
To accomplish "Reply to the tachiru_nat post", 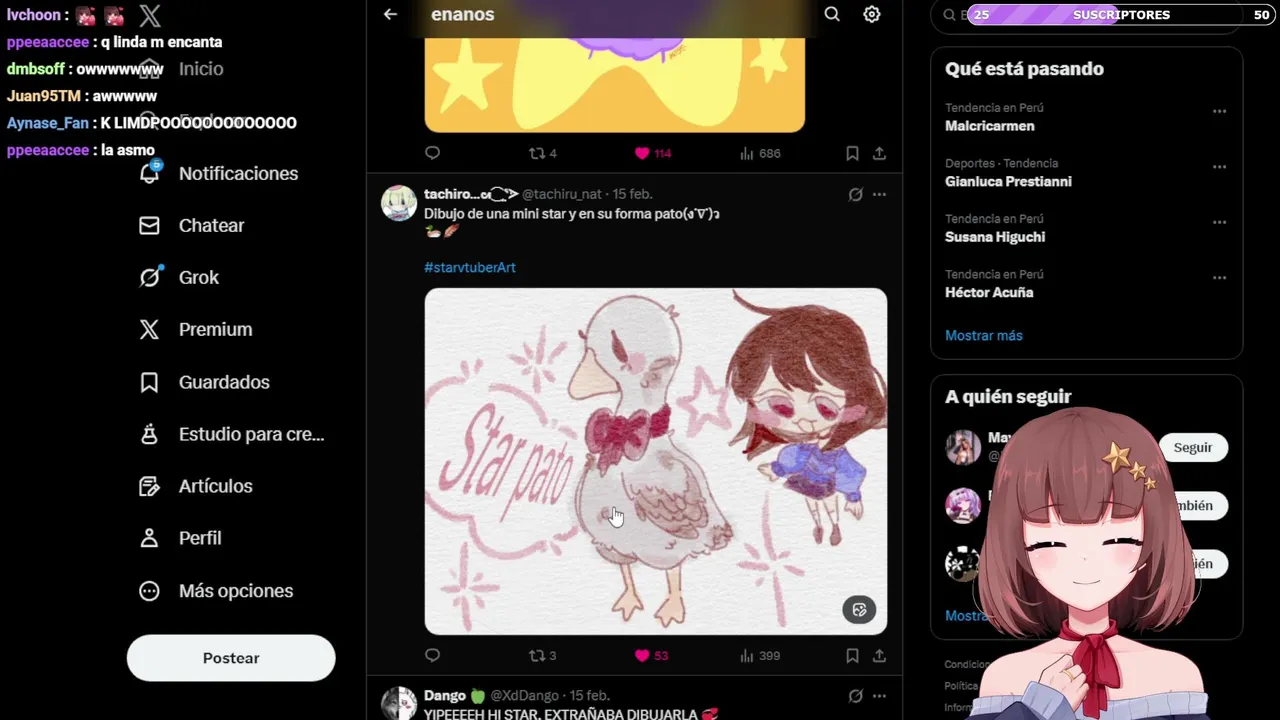I will point(432,656).
